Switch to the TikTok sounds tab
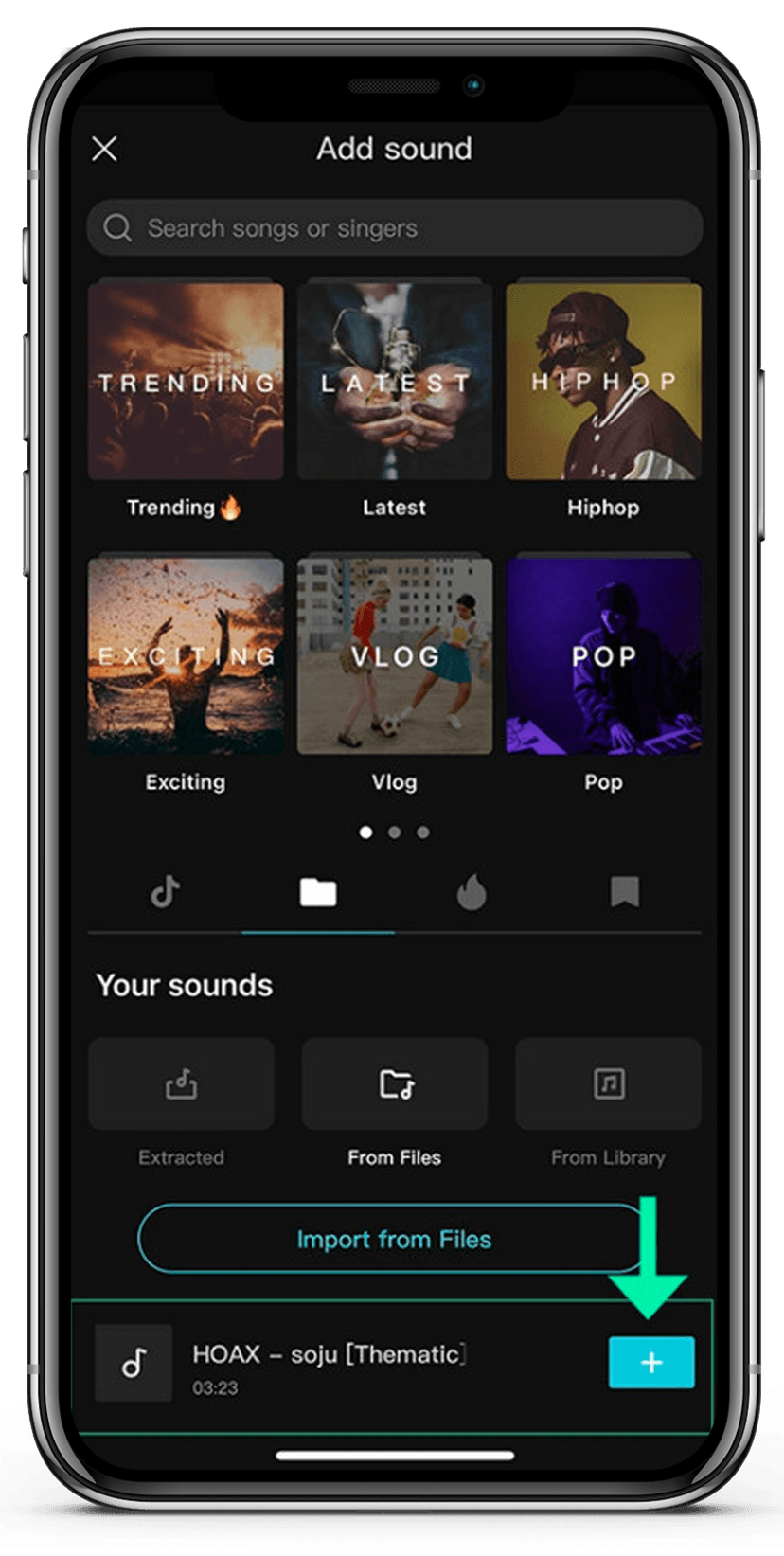The image size is (784, 1556). click(x=165, y=892)
